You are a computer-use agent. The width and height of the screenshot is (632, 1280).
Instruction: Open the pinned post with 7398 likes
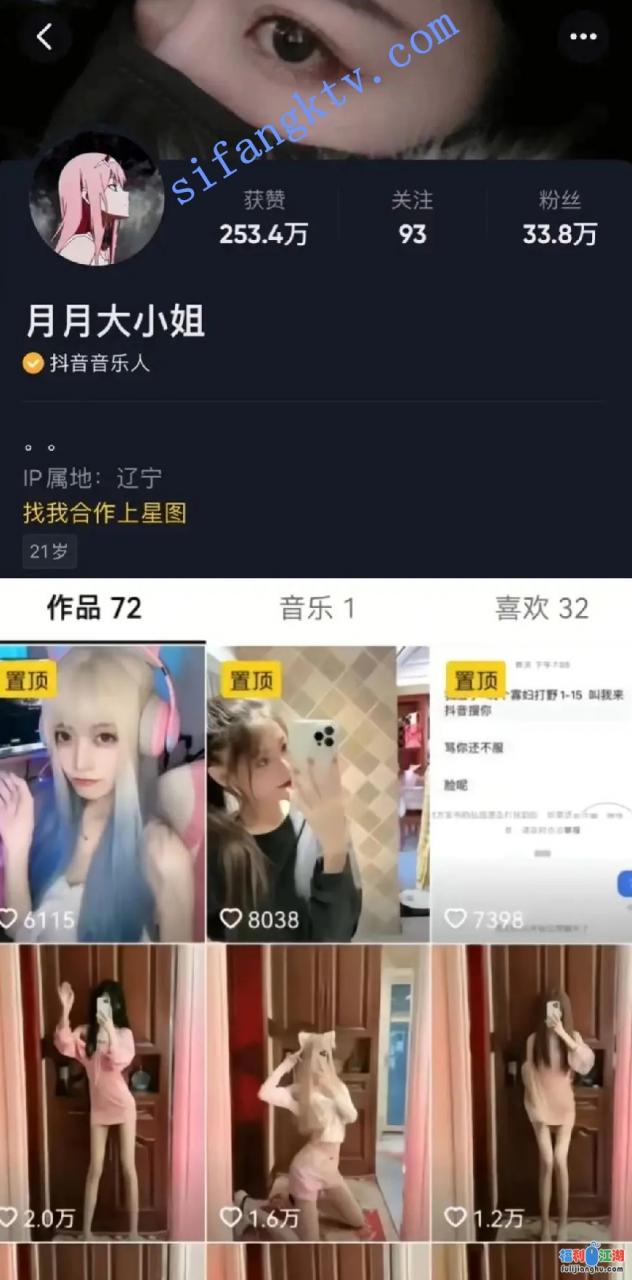(x=531, y=793)
